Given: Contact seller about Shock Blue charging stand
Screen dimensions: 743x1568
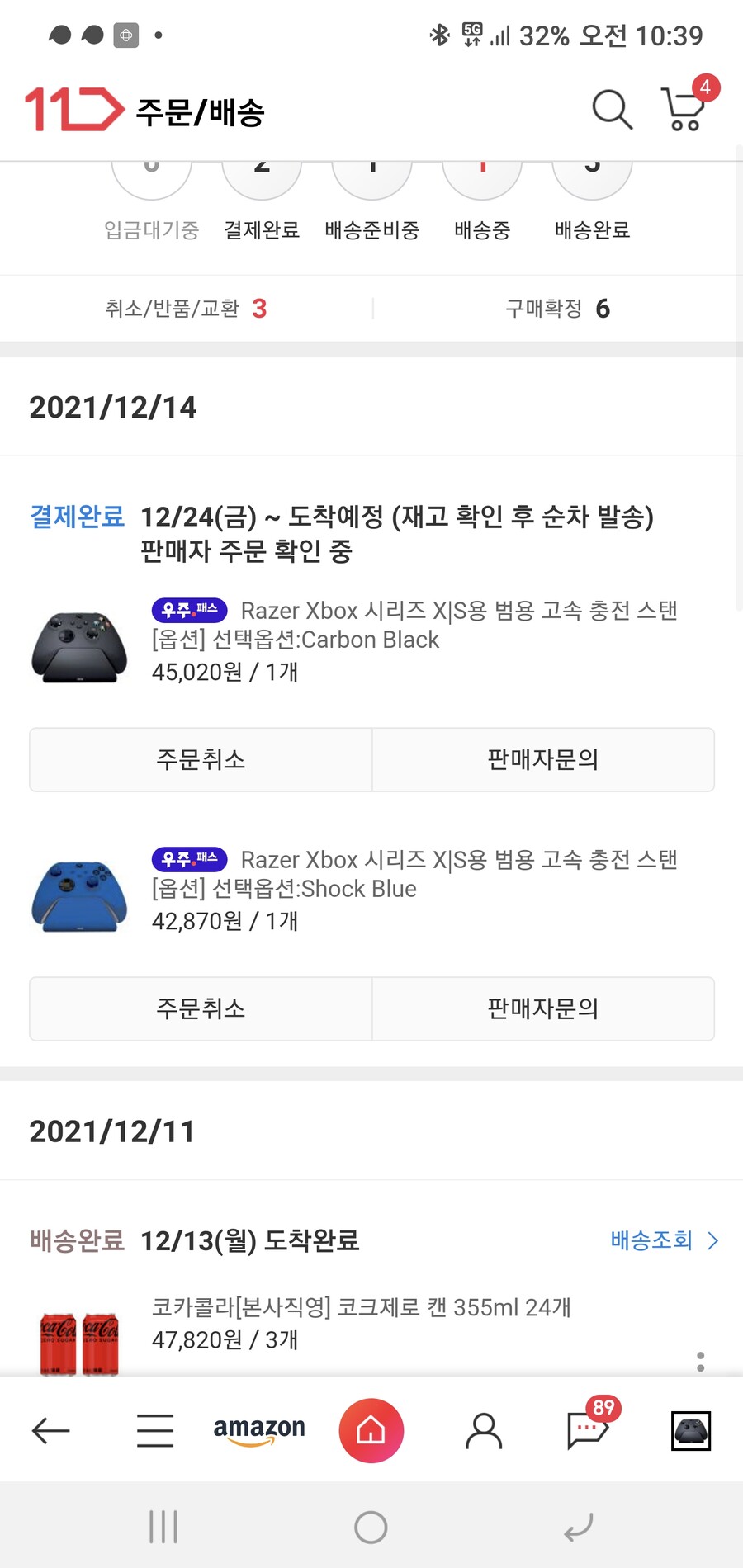Looking at the screenshot, I should pyautogui.click(x=543, y=1008).
